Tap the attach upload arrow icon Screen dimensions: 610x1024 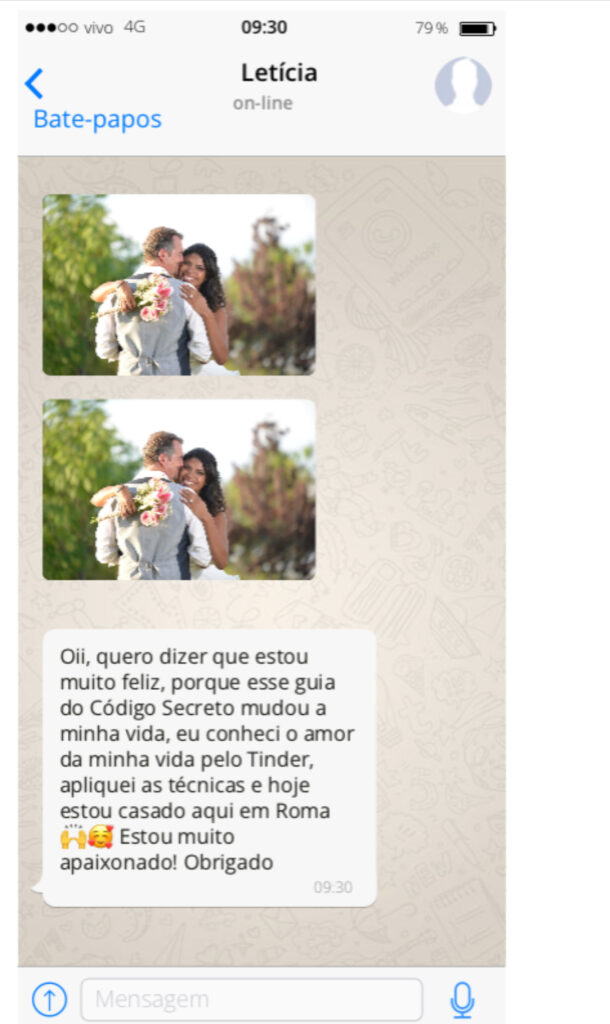[x=49, y=998]
